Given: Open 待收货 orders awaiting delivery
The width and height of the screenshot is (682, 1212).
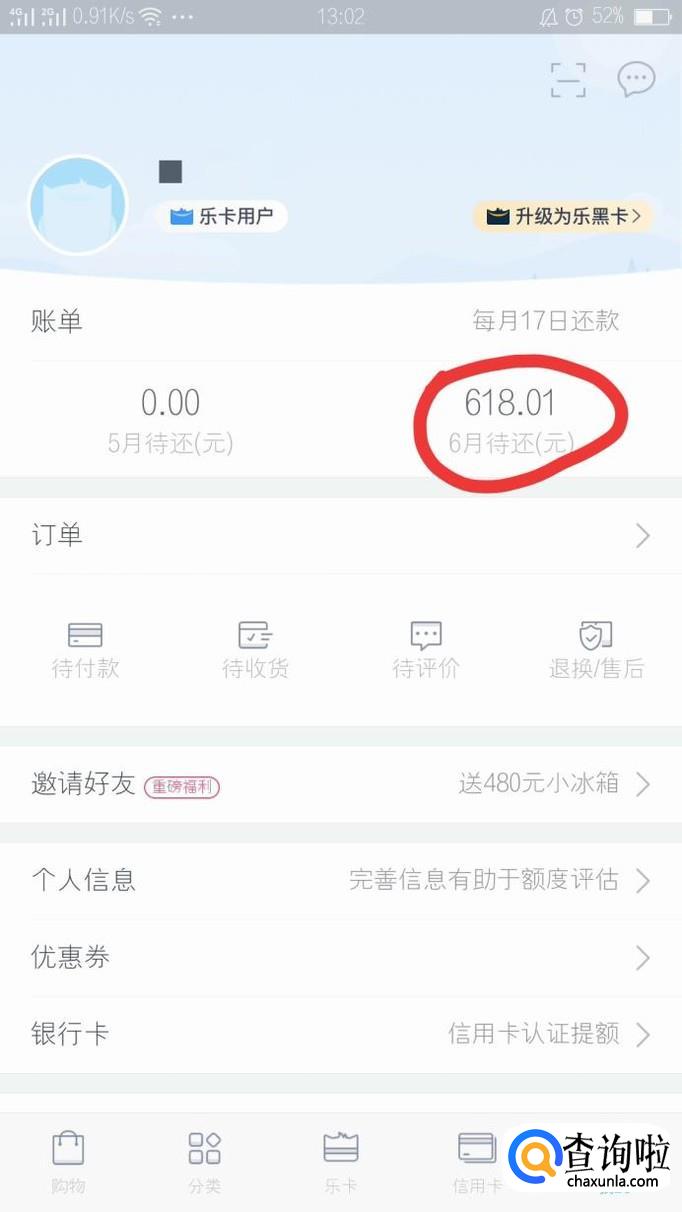Looking at the screenshot, I should click(255, 650).
